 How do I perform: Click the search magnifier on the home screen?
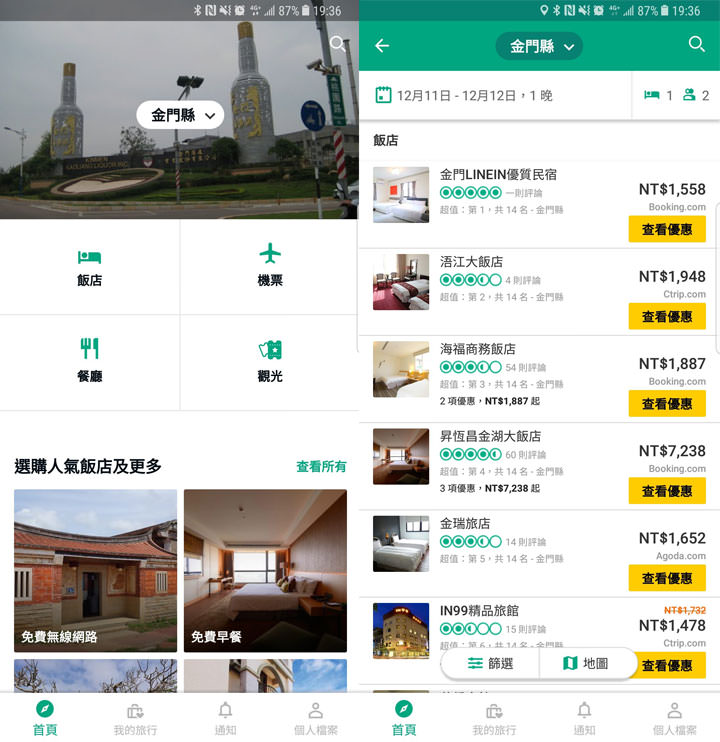point(337,45)
